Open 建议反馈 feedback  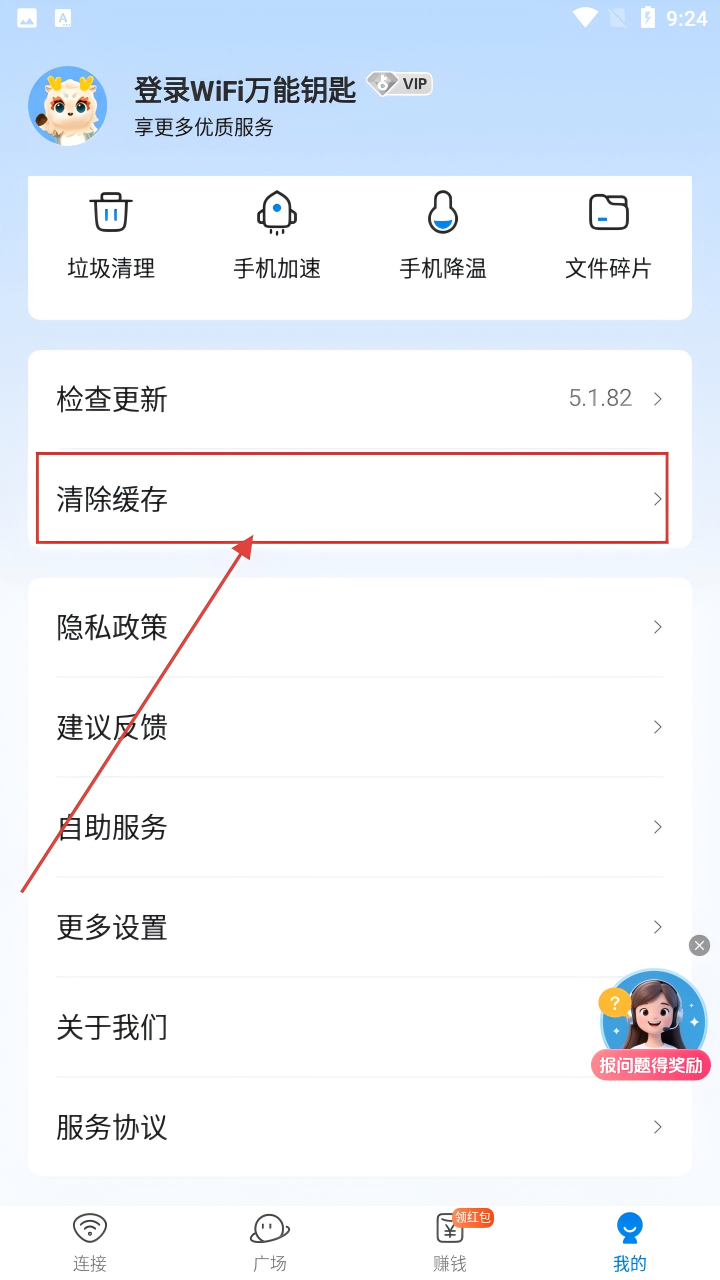point(360,727)
